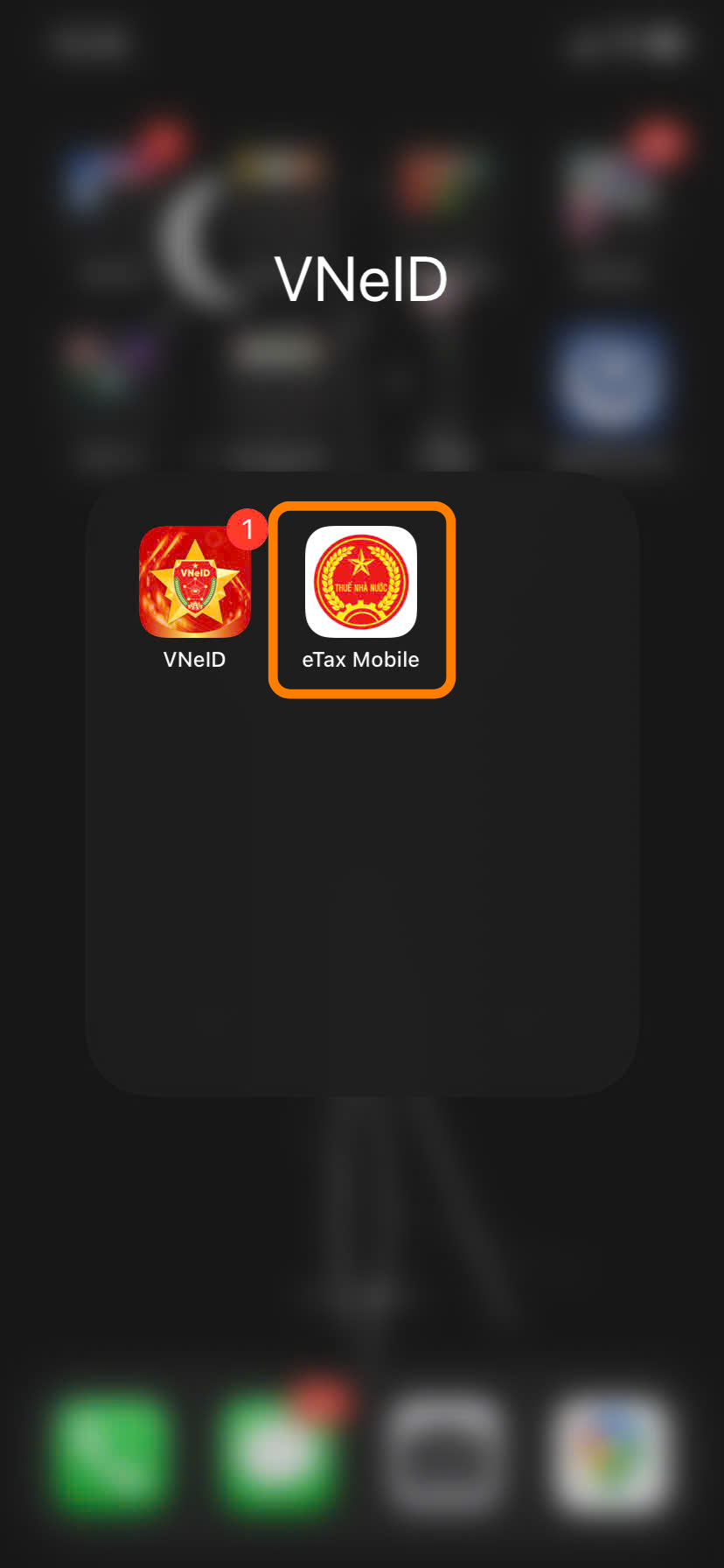The height and width of the screenshot is (1568, 724).
Task: Launch the eTax Mobile app
Action: click(360, 582)
